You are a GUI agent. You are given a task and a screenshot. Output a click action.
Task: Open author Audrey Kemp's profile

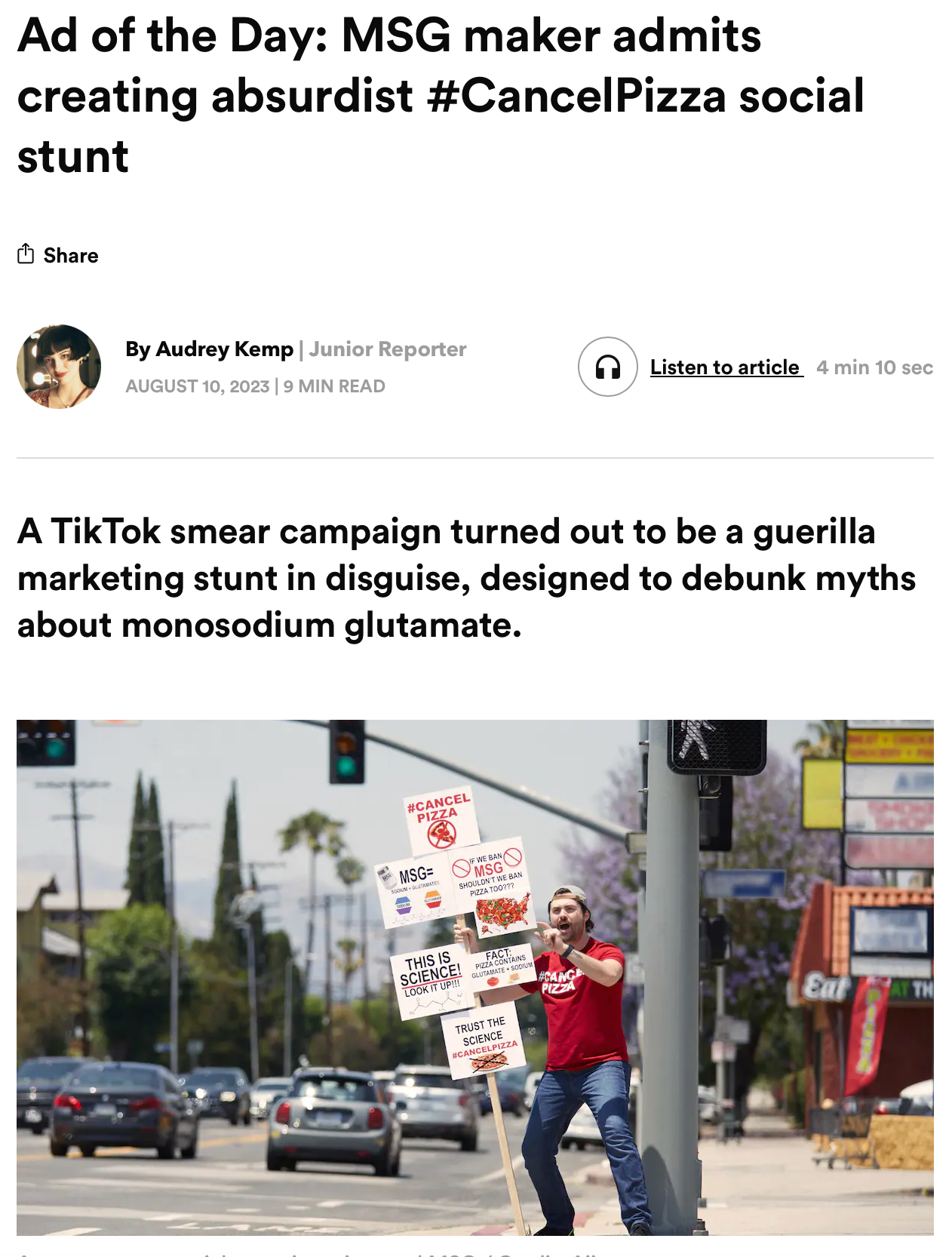(x=224, y=349)
